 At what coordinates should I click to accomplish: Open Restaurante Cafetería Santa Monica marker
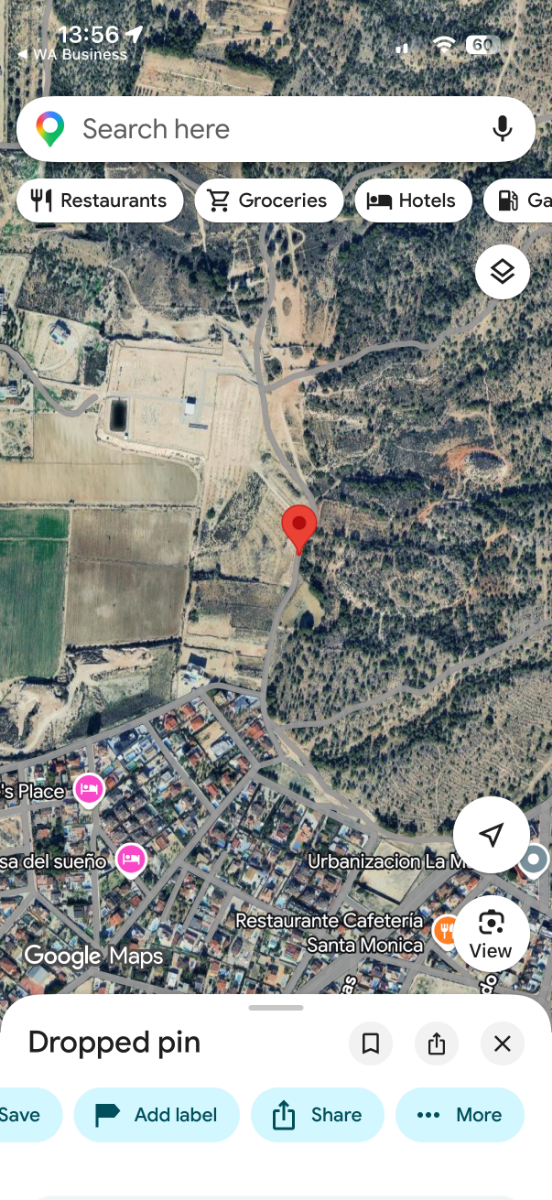click(x=444, y=932)
